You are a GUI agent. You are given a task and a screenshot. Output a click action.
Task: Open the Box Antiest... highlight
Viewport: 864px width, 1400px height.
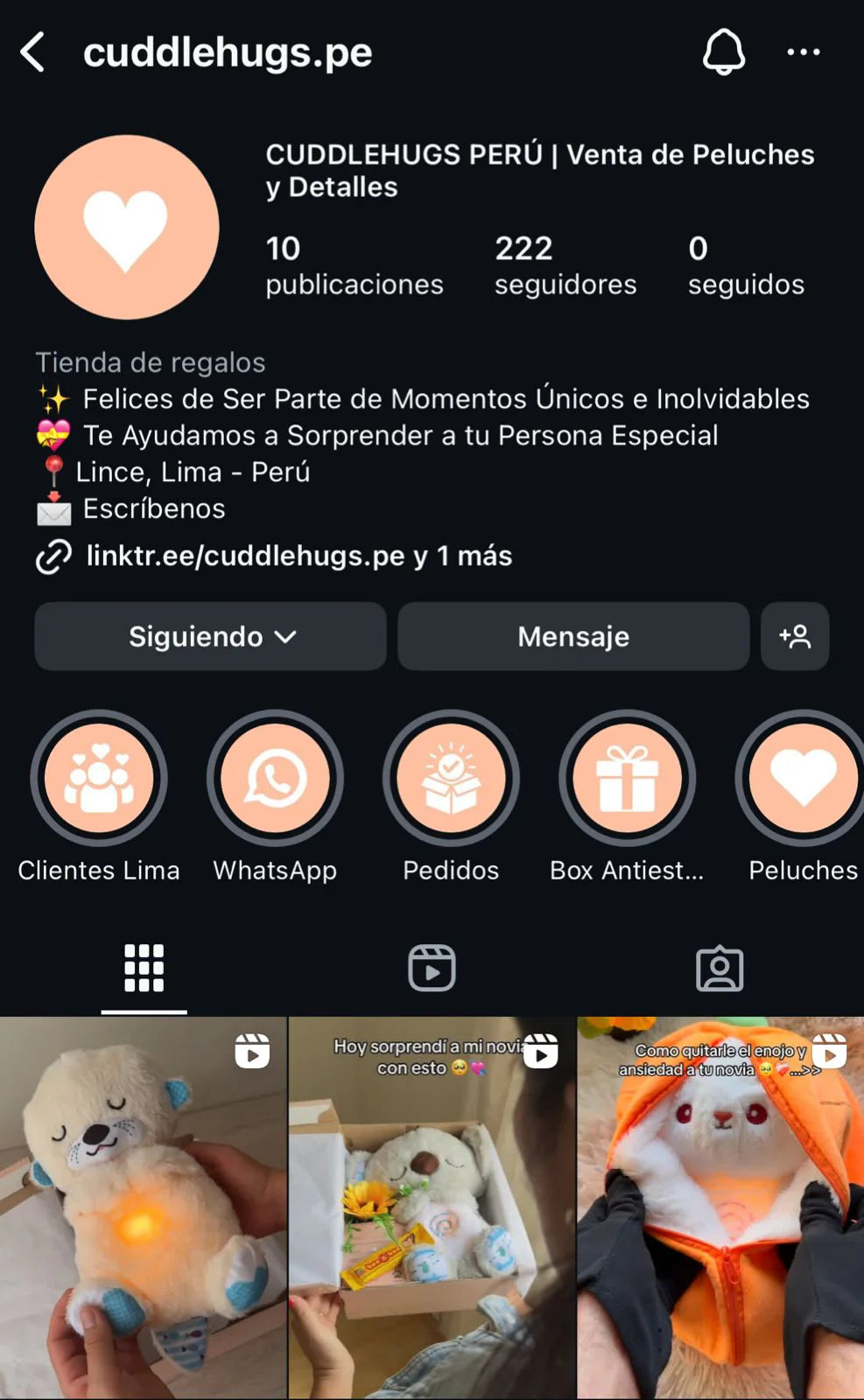627,778
